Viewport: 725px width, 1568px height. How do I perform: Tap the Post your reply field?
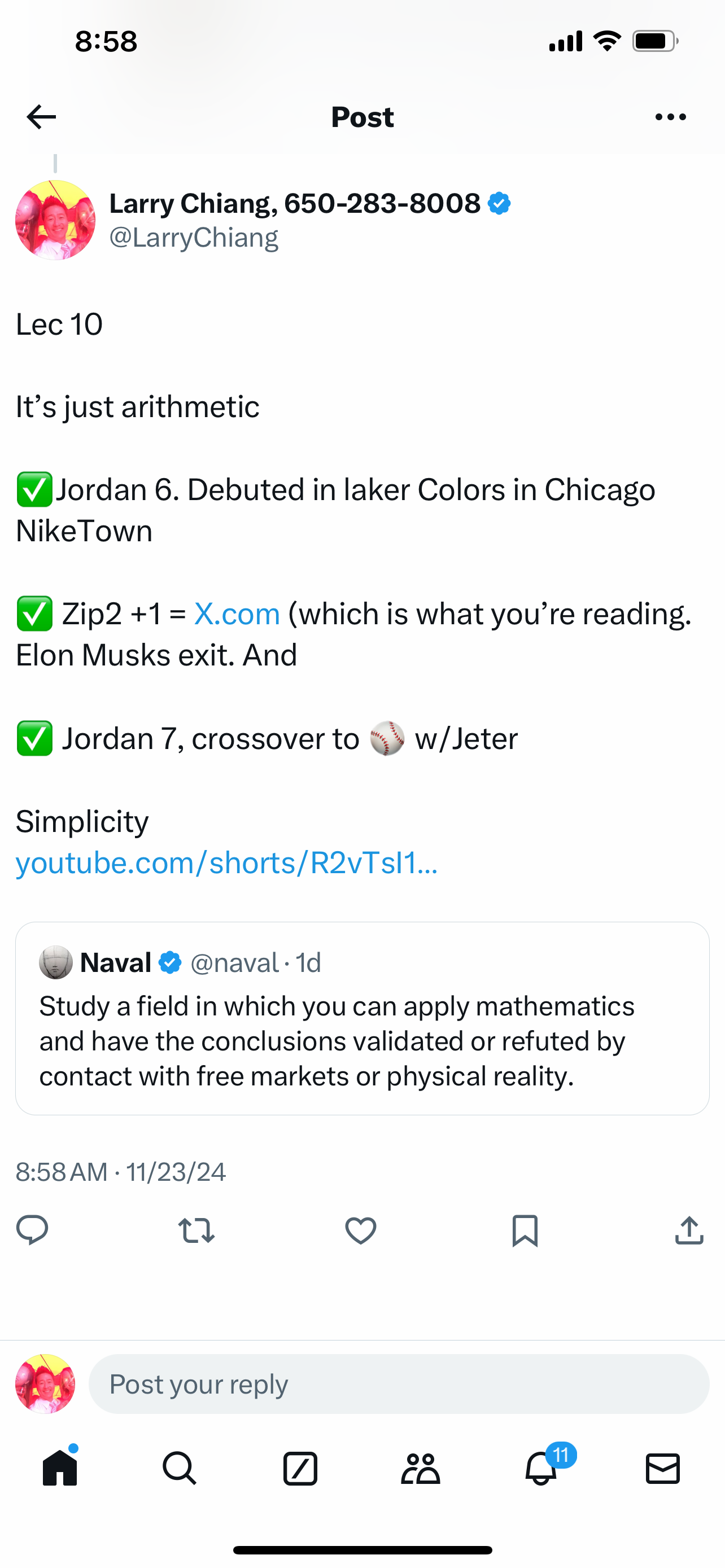[399, 1384]
